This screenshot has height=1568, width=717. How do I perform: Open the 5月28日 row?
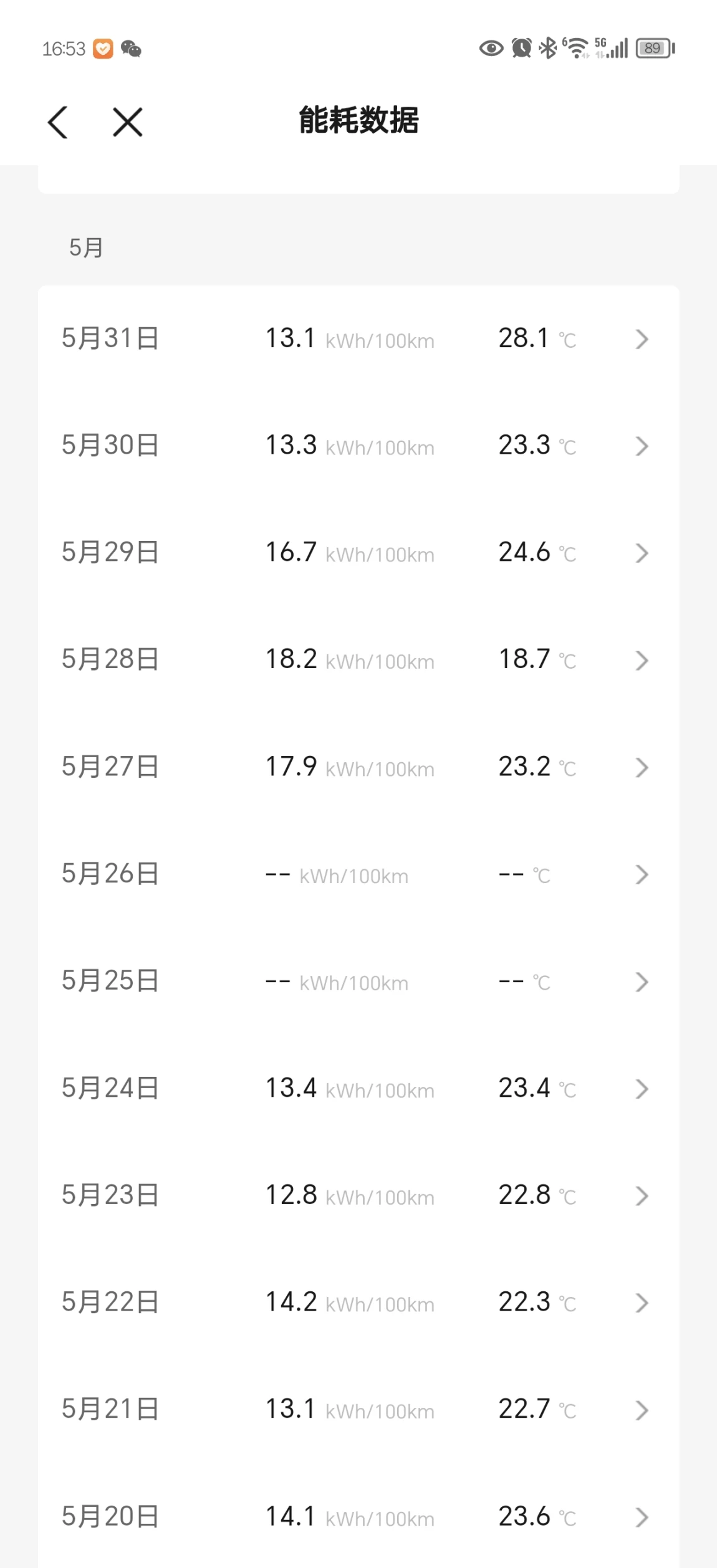[358, 661]
